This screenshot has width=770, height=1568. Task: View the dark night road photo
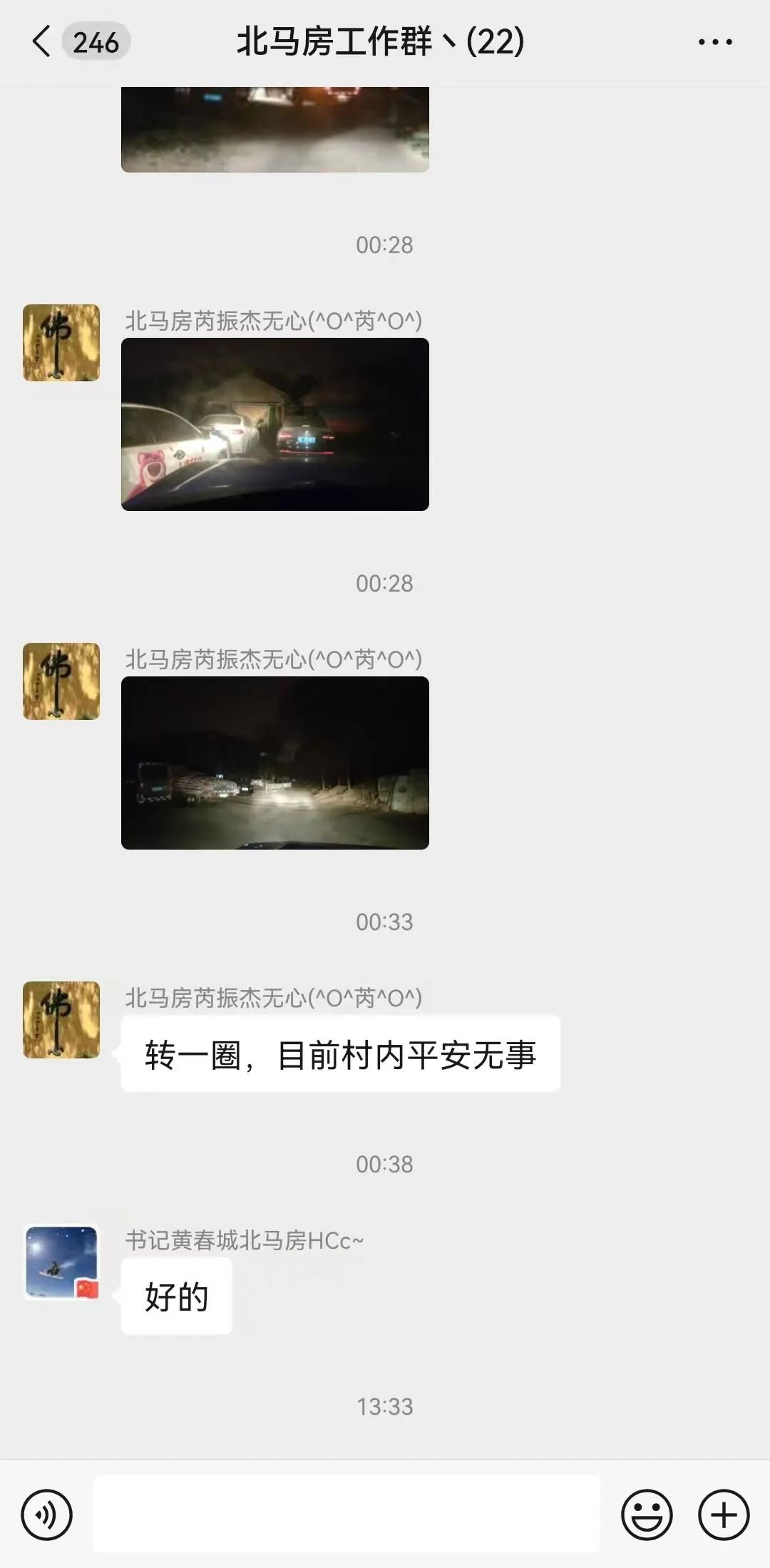[275, 763]
